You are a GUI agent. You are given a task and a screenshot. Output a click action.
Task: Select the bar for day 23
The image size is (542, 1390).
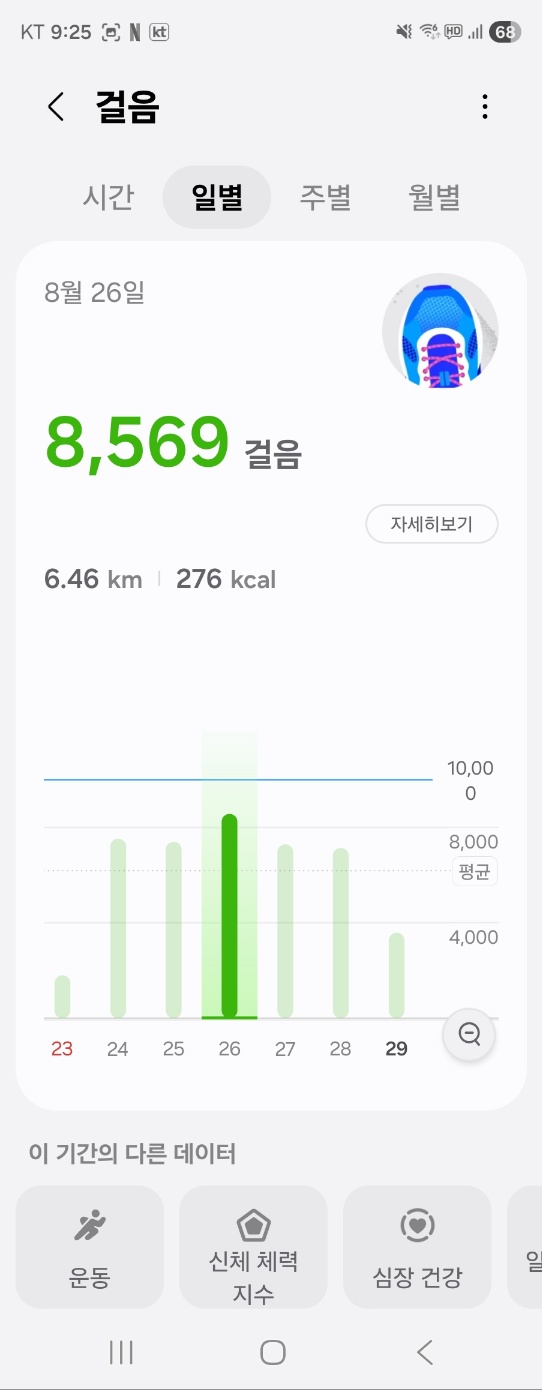[x=62, y=997]
